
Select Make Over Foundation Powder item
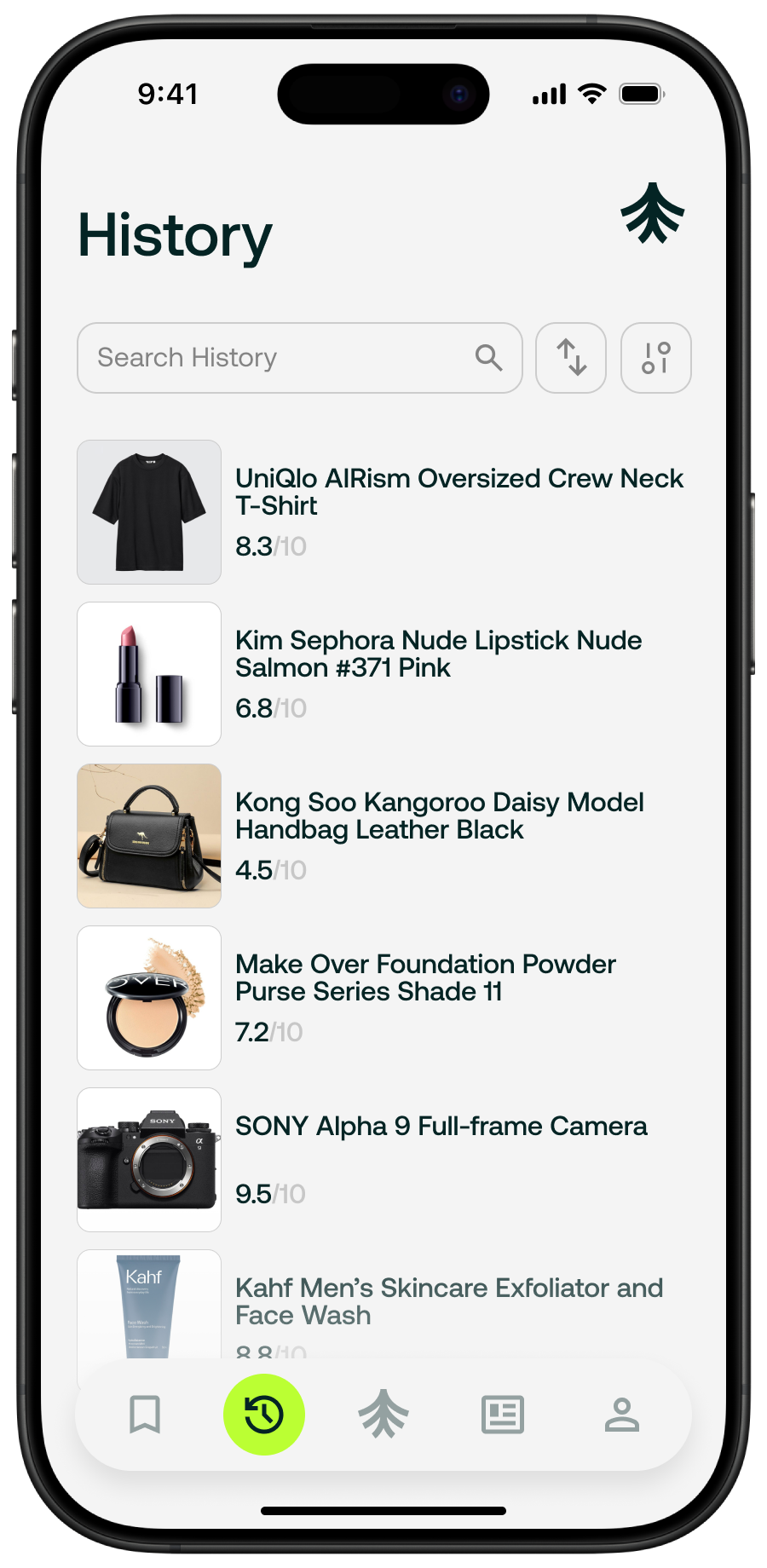pos(383,997)
